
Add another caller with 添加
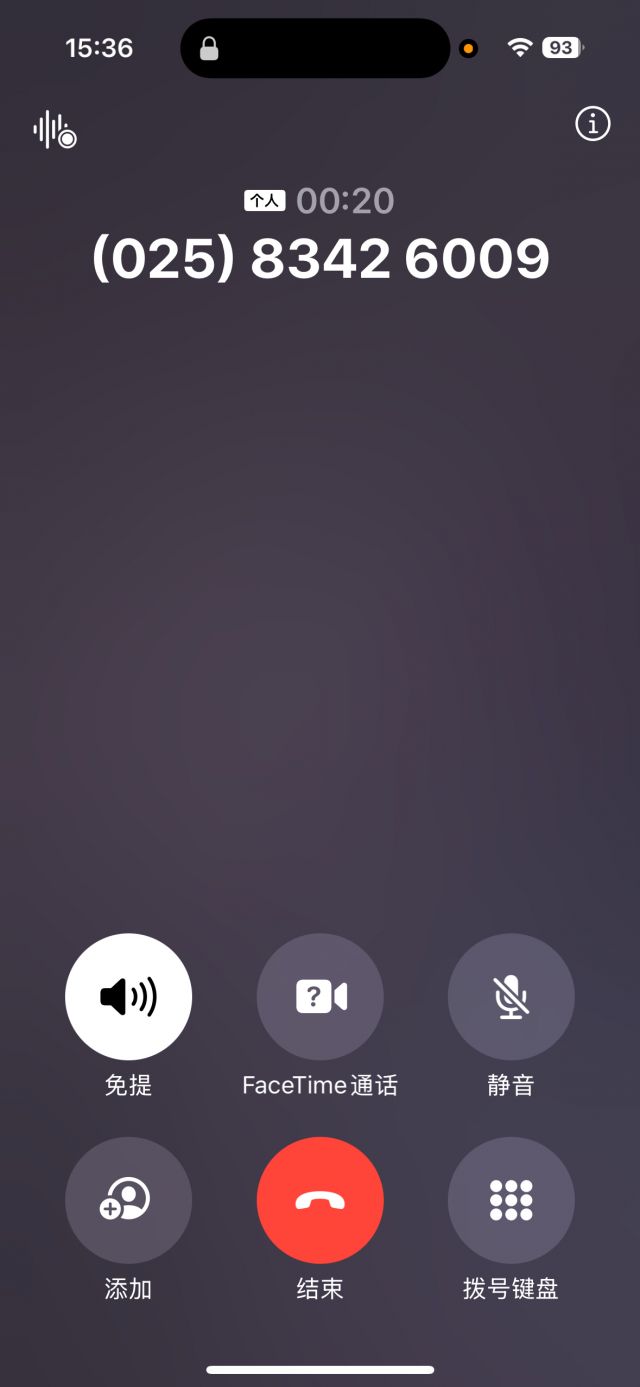tap(128, 1199)
